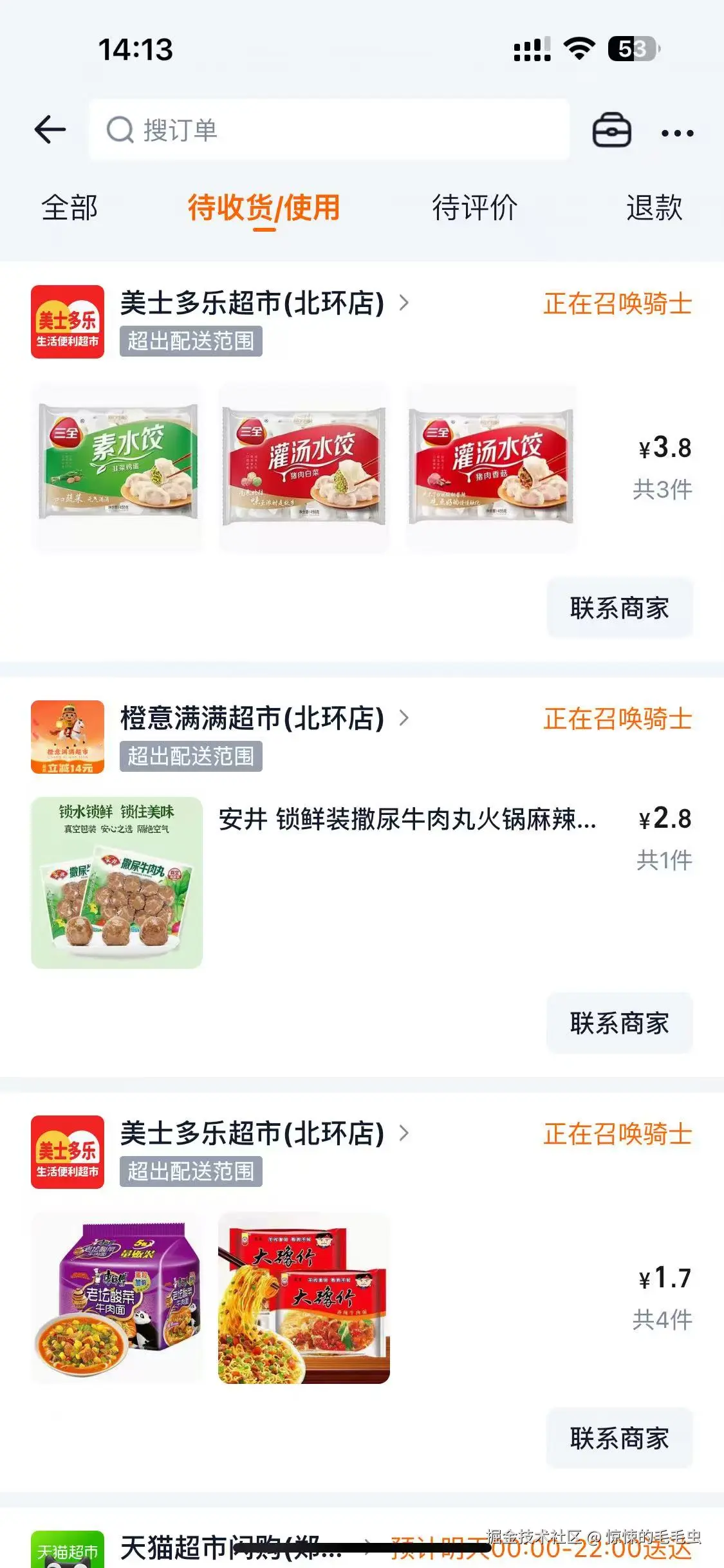Expand the first 美士多乐超市 order details chevron
Image resolution: width=724 pixels, height=1568 pixels.
tap(402, 304)
